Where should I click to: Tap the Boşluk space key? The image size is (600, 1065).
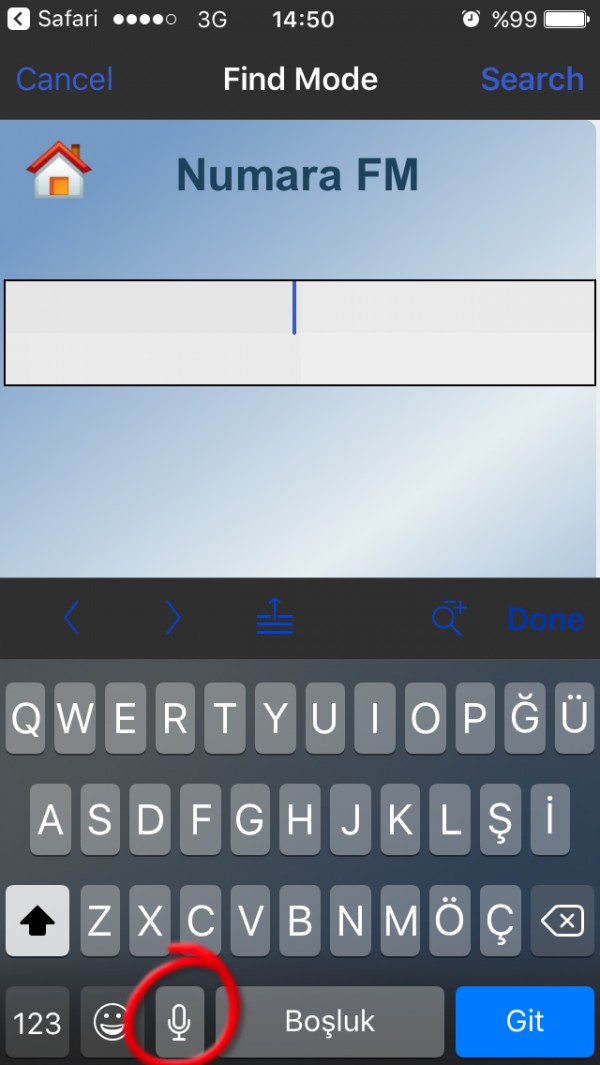click(x=330, y=1021)
